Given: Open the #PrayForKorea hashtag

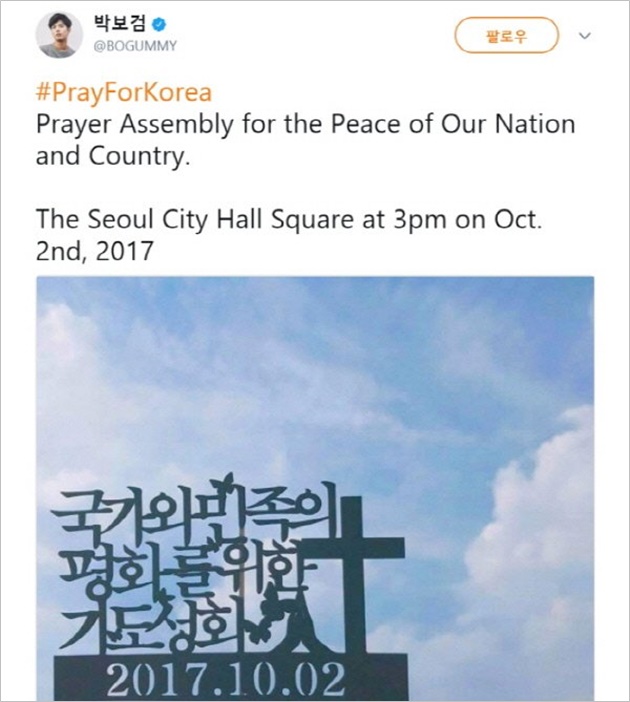Looking at the screenshot, I should coord(124,94).
